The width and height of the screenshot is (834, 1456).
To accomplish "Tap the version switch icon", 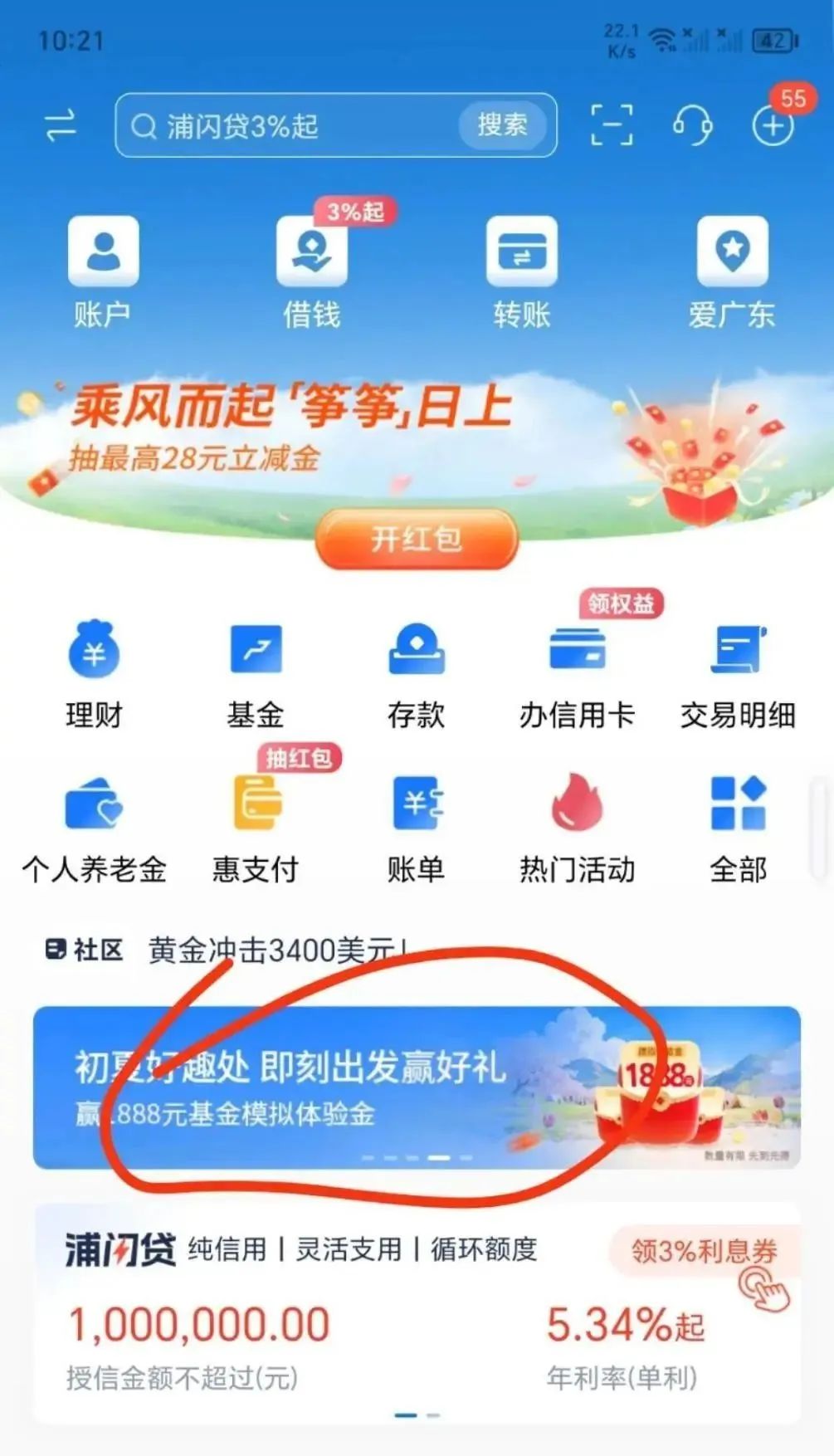I will coord(60,126).
